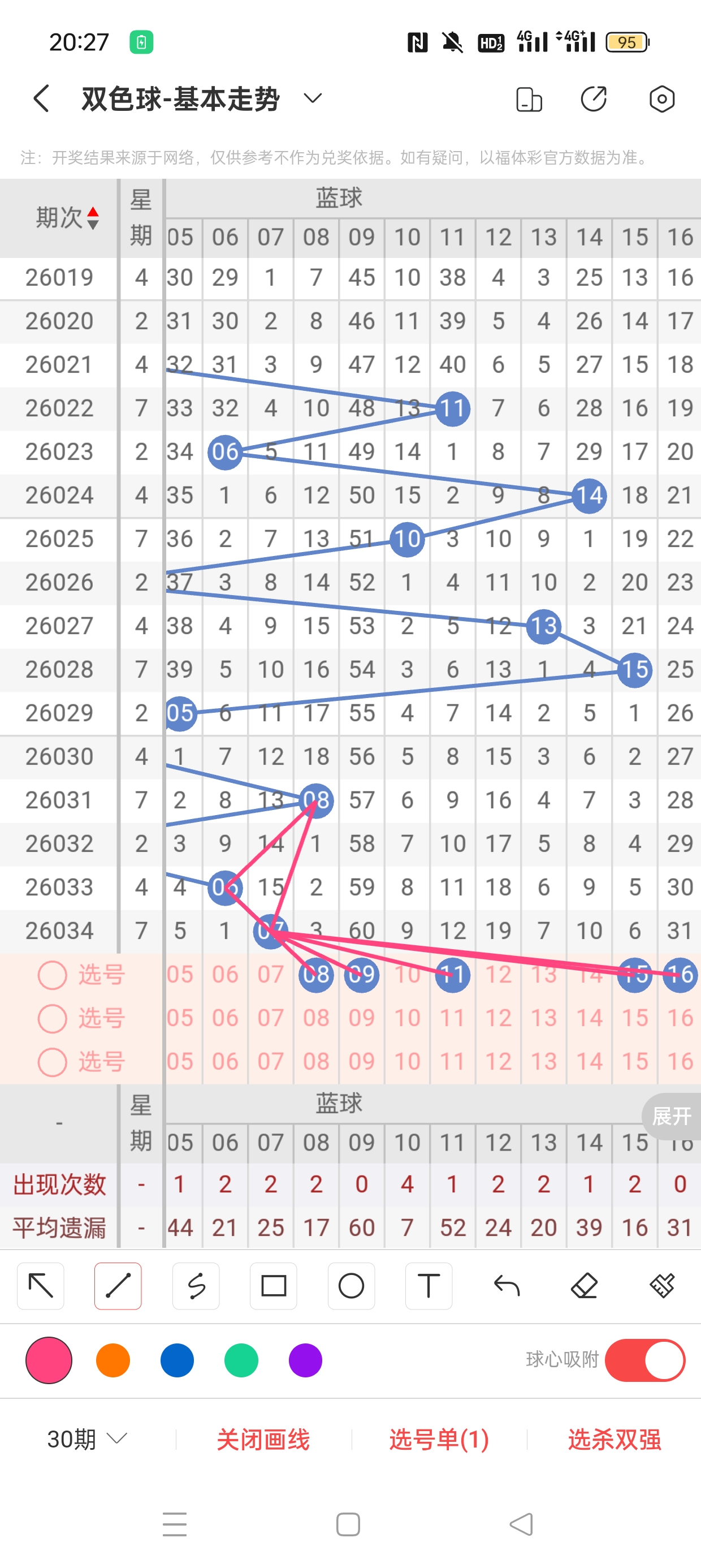Choose the text tool
This screenshot has width=701, height=1568.
[429, 1286]
